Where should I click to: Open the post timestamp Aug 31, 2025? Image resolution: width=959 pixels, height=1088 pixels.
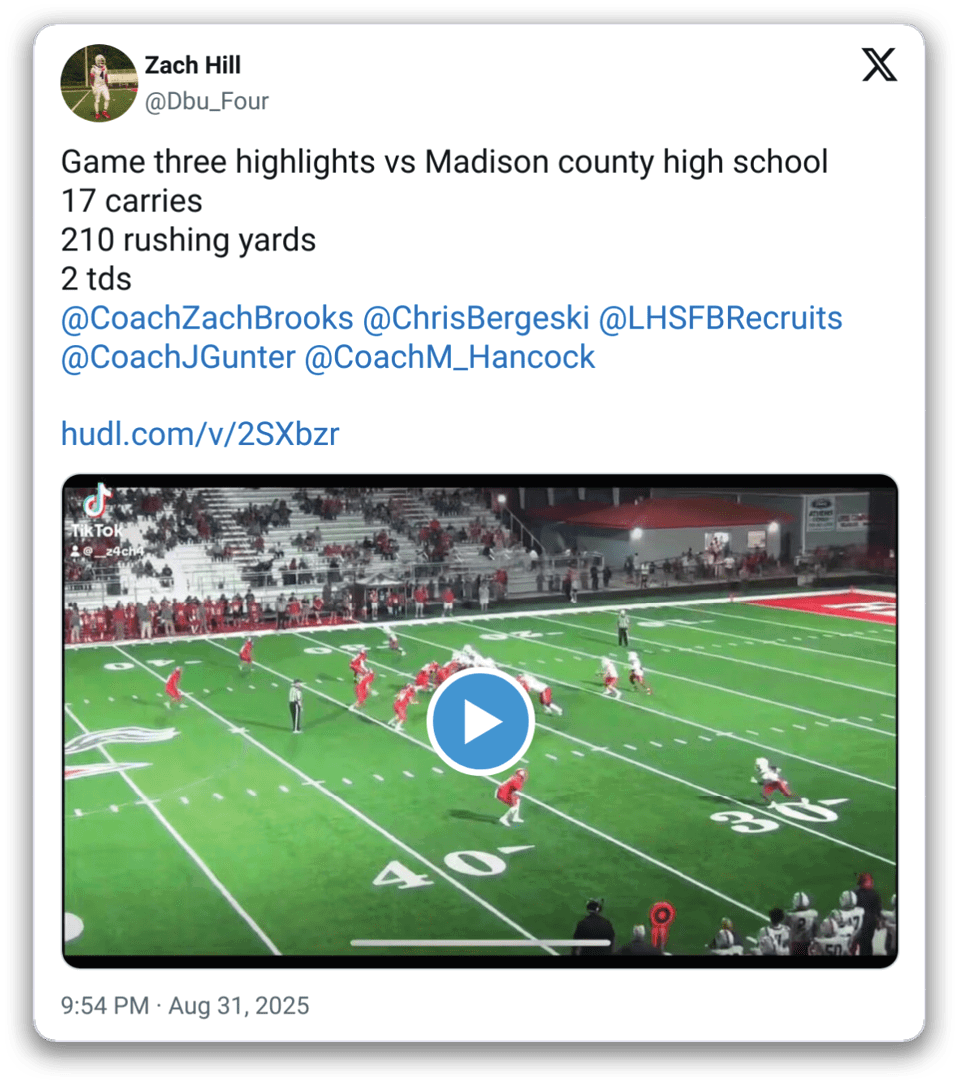tap(185, 1005)
